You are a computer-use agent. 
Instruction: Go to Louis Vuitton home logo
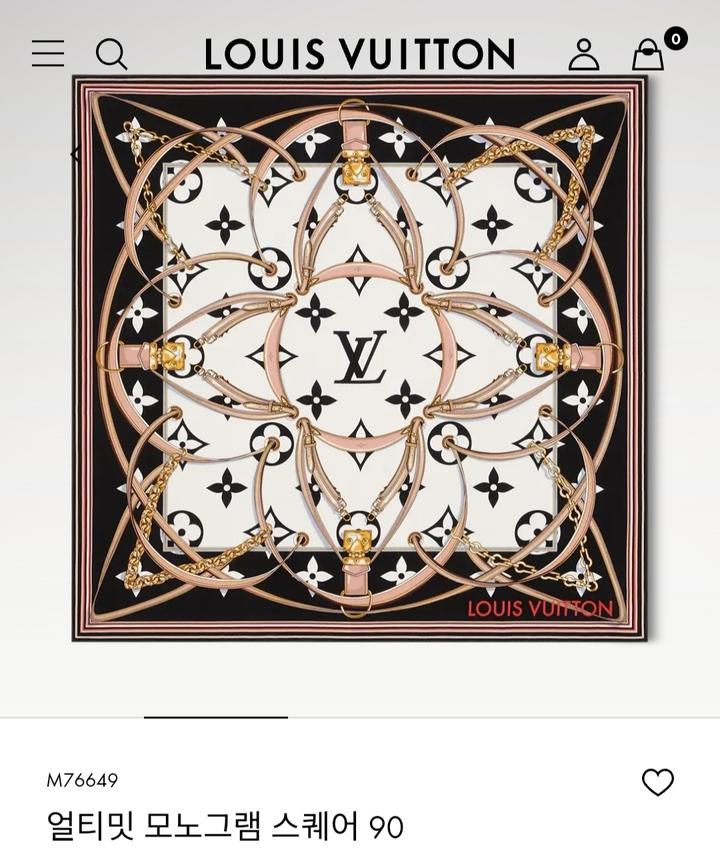(x=359, y=54)
